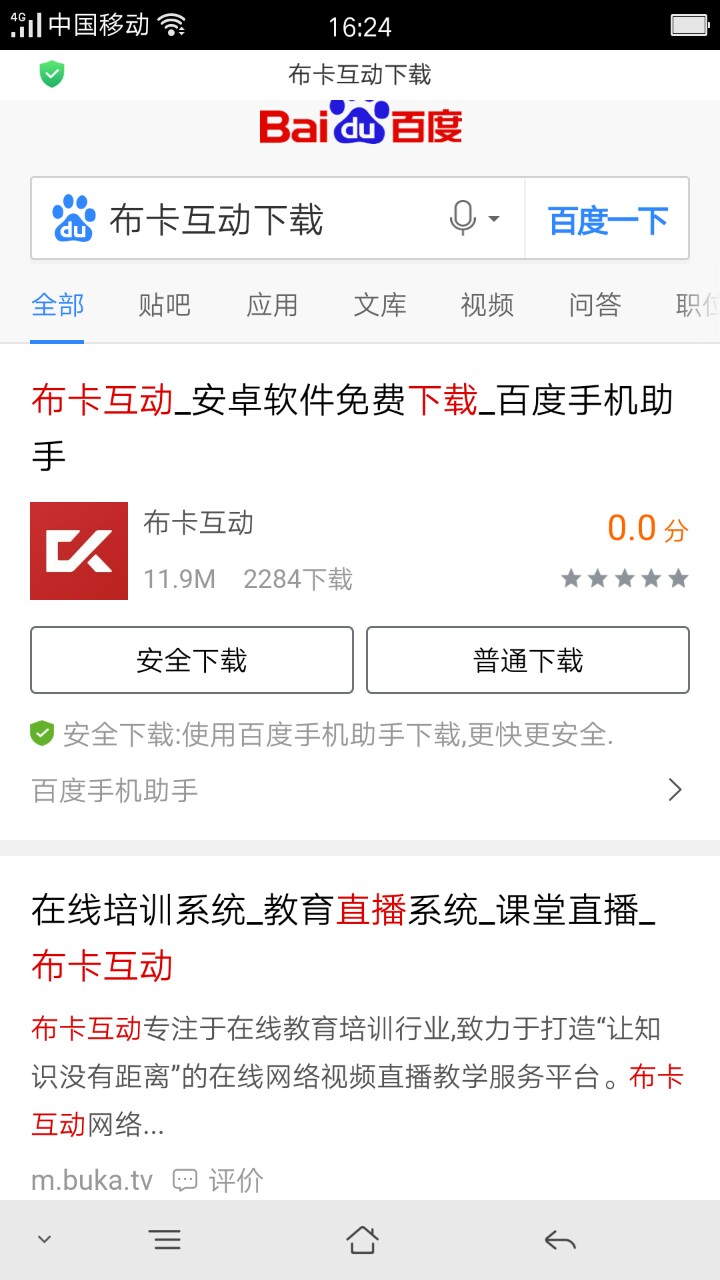Tap the 评价 link beside m.buka.tv
Screen dimensions: 720x1280
[x=219, y=1180]
